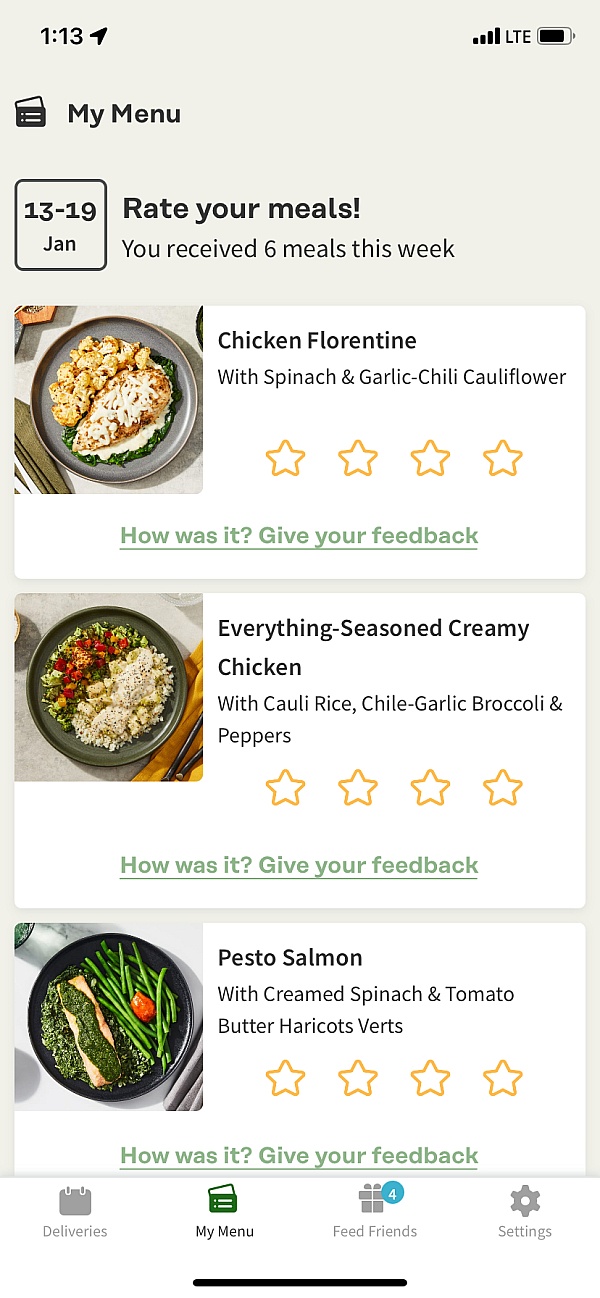Give feedback on Everything-Seasoned Creamy Chicken
600x1298 pixels.
299,866
